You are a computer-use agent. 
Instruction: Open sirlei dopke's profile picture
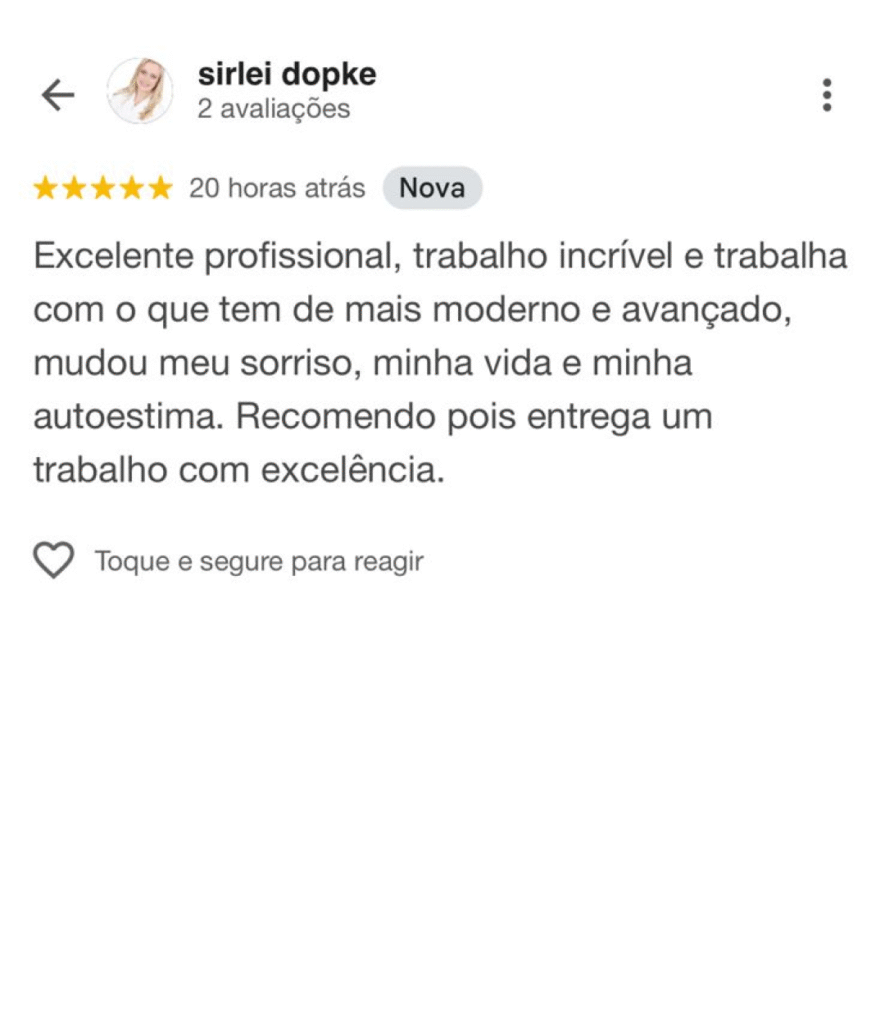(x=139, y=91)
